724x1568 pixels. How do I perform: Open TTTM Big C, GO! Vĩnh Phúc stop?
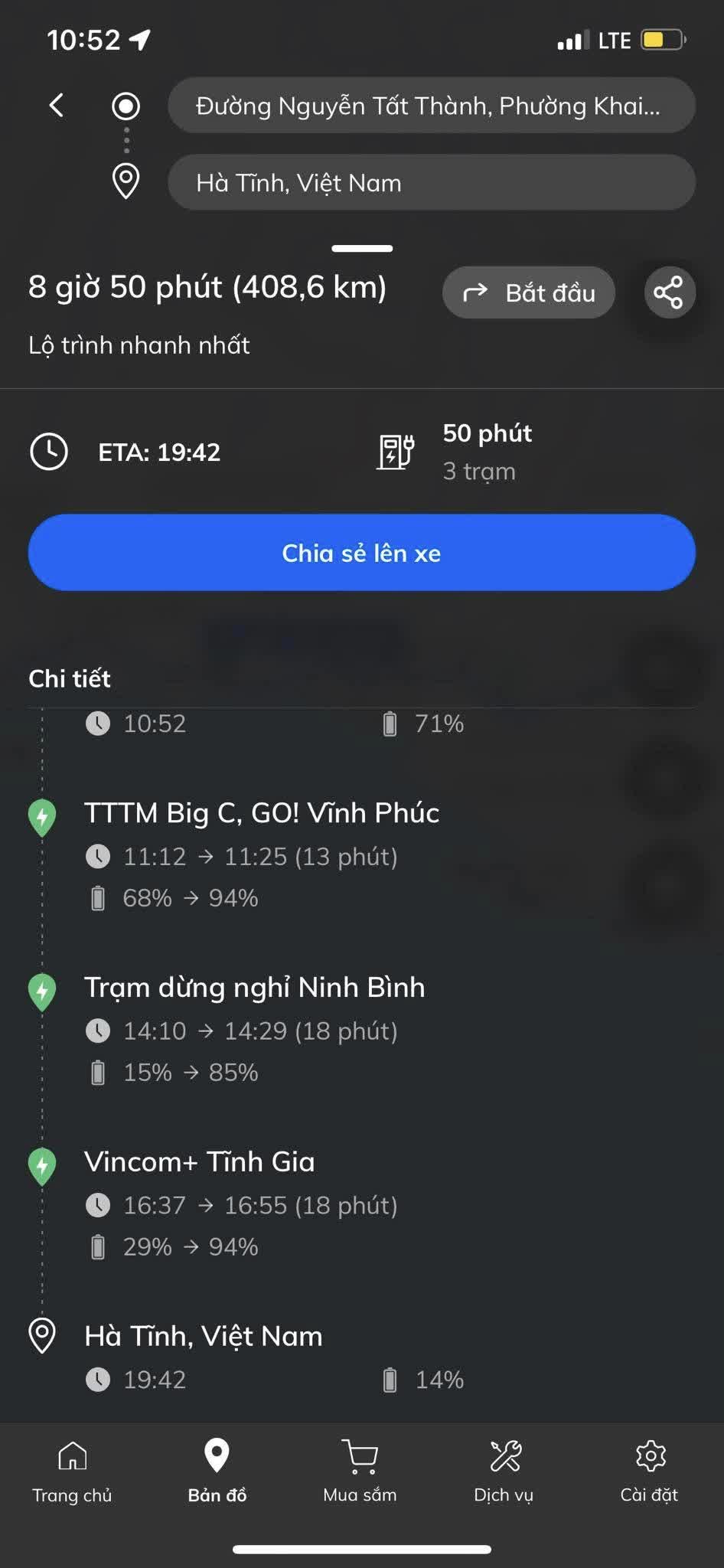(262, 813)
